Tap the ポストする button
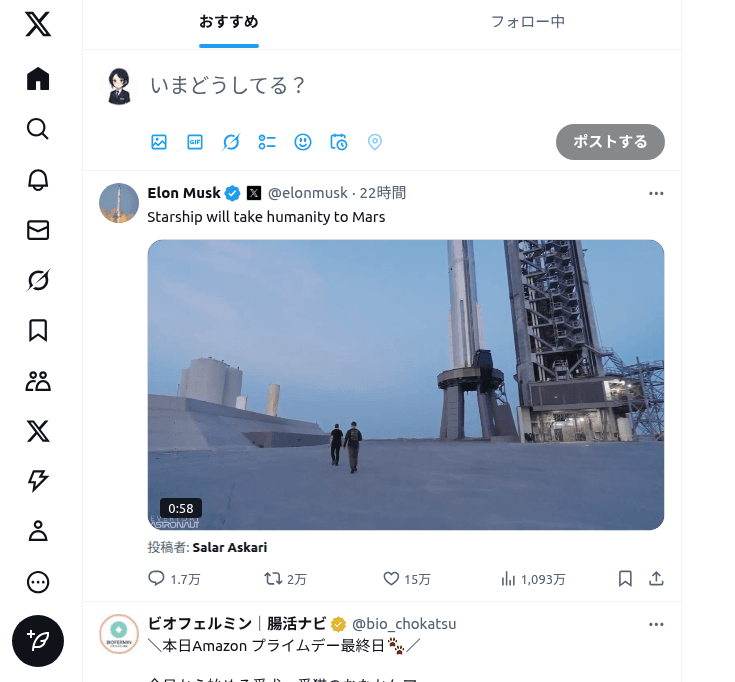This screenshot has width=735, height=682. 610,142
